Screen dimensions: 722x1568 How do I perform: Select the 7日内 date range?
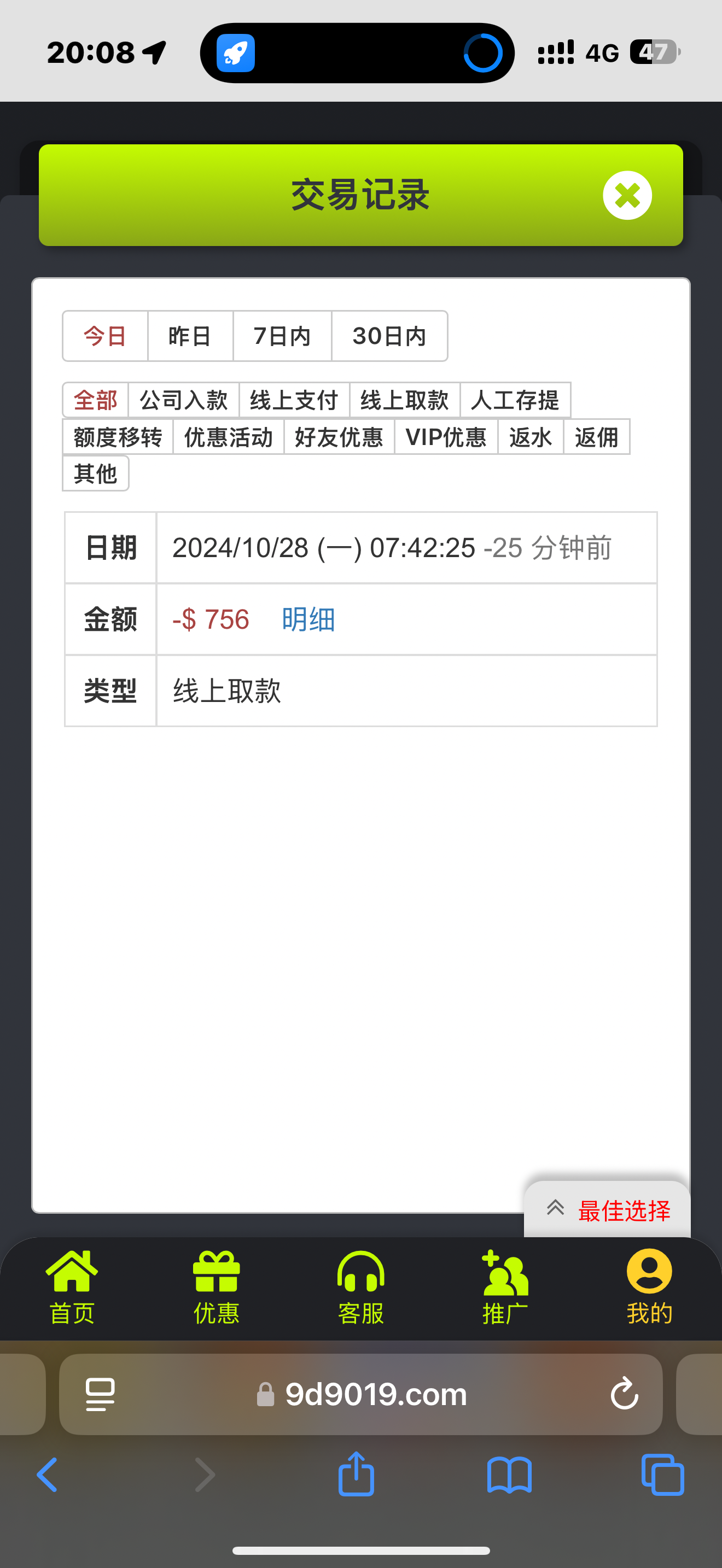[x=282, y=336]
